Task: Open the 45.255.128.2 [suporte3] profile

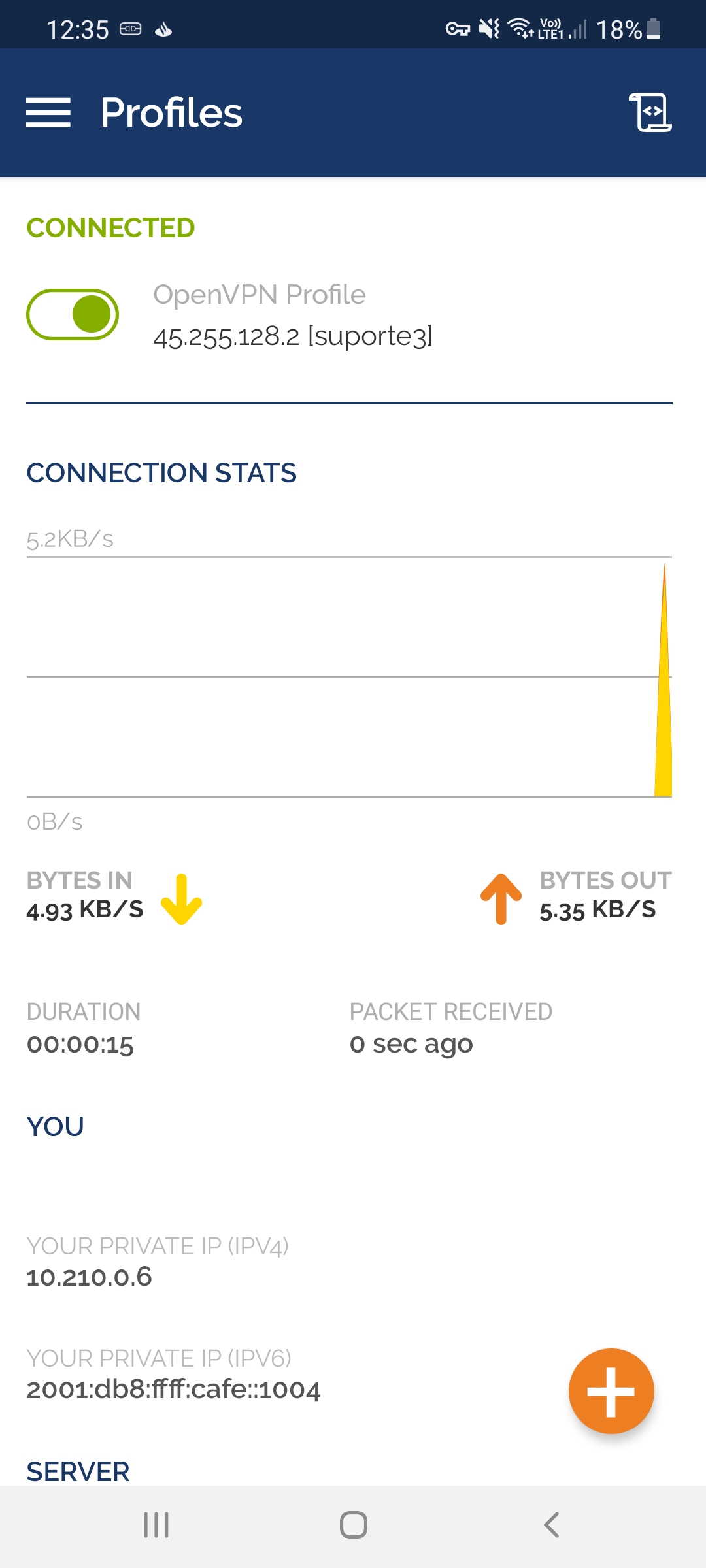Action: (x=293, y=336)
